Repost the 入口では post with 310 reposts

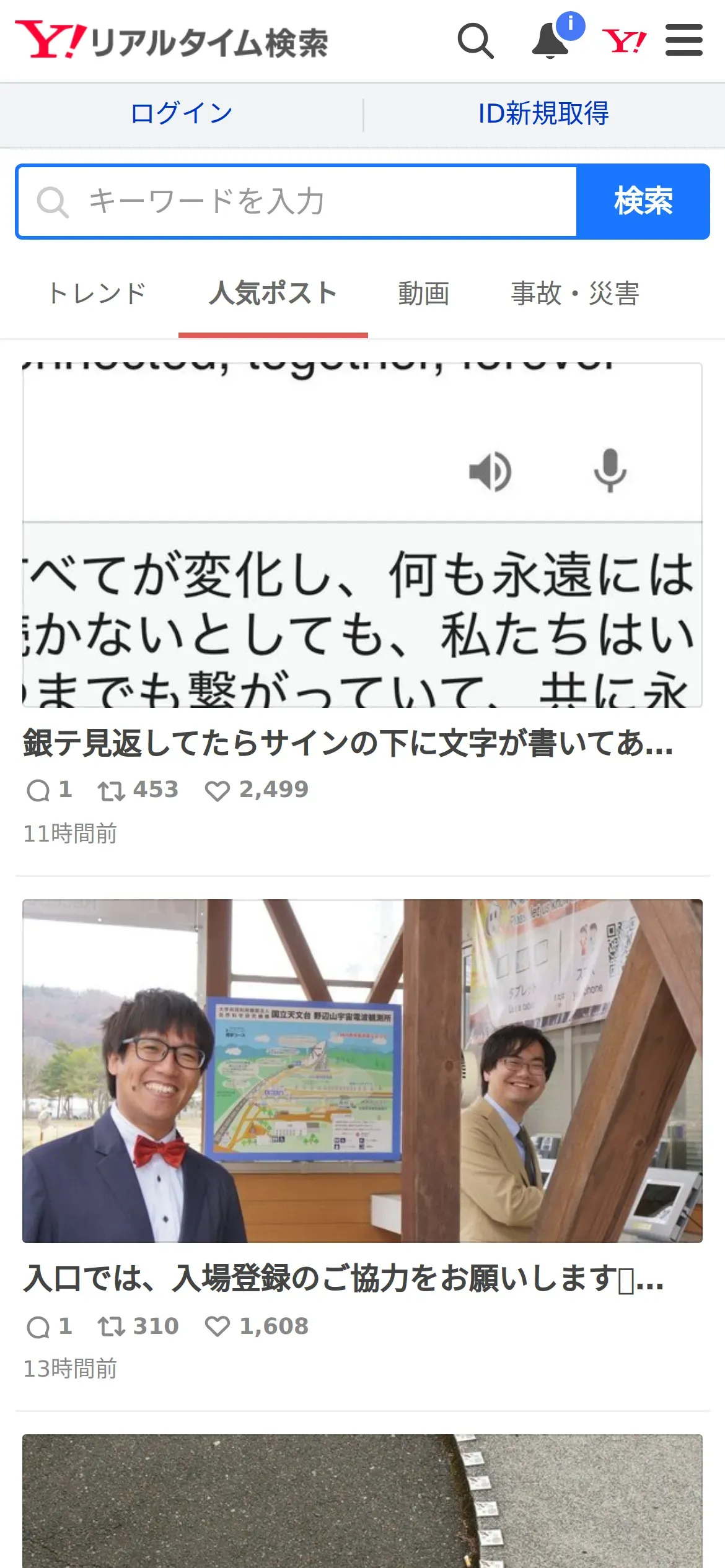click(x=138, y=1326)
